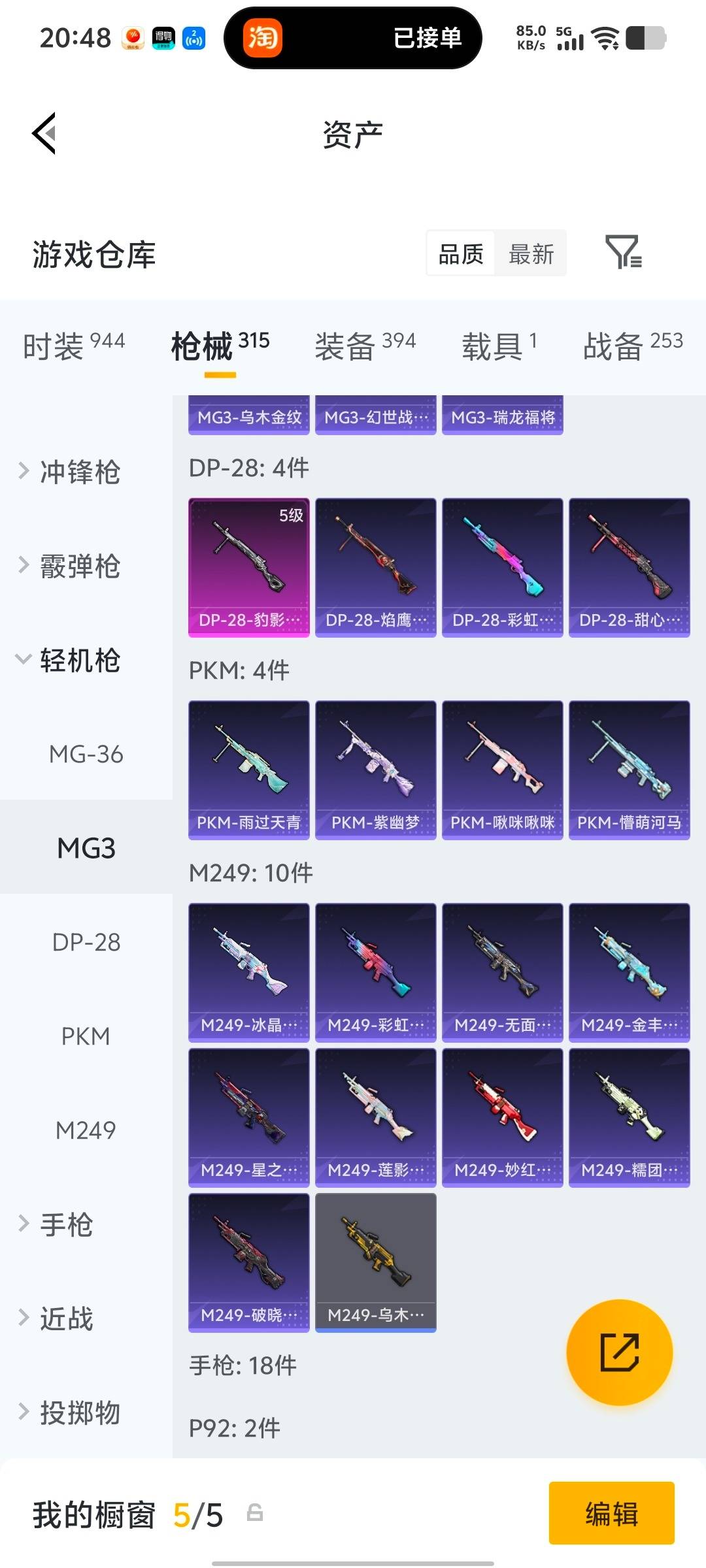The height and width of the screenshot is (1568, 706).
Task: View the M249-乌木 gold skin
Action: coord(375,1262)
